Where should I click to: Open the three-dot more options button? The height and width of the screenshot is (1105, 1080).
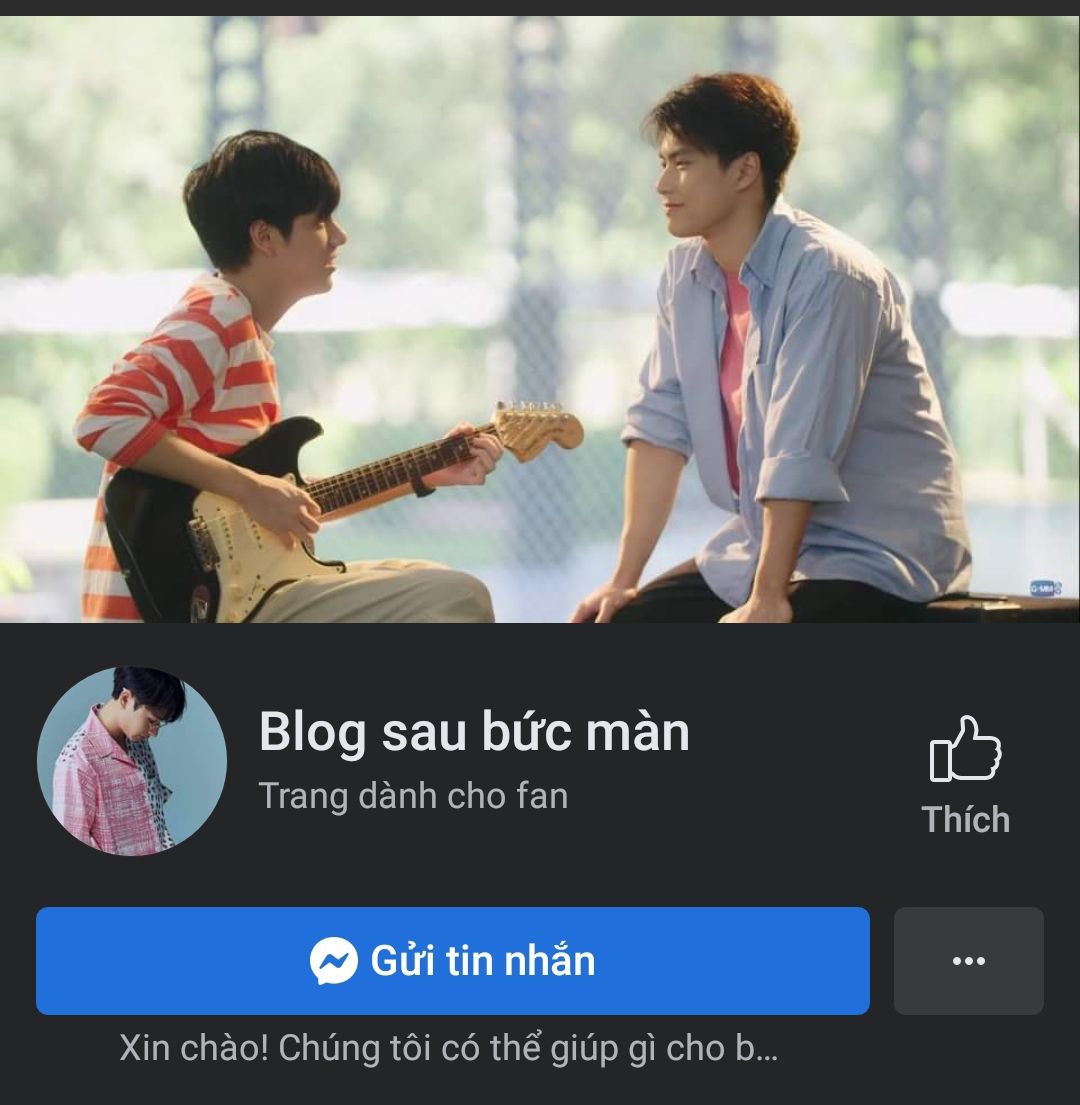[x=968, y=961]
